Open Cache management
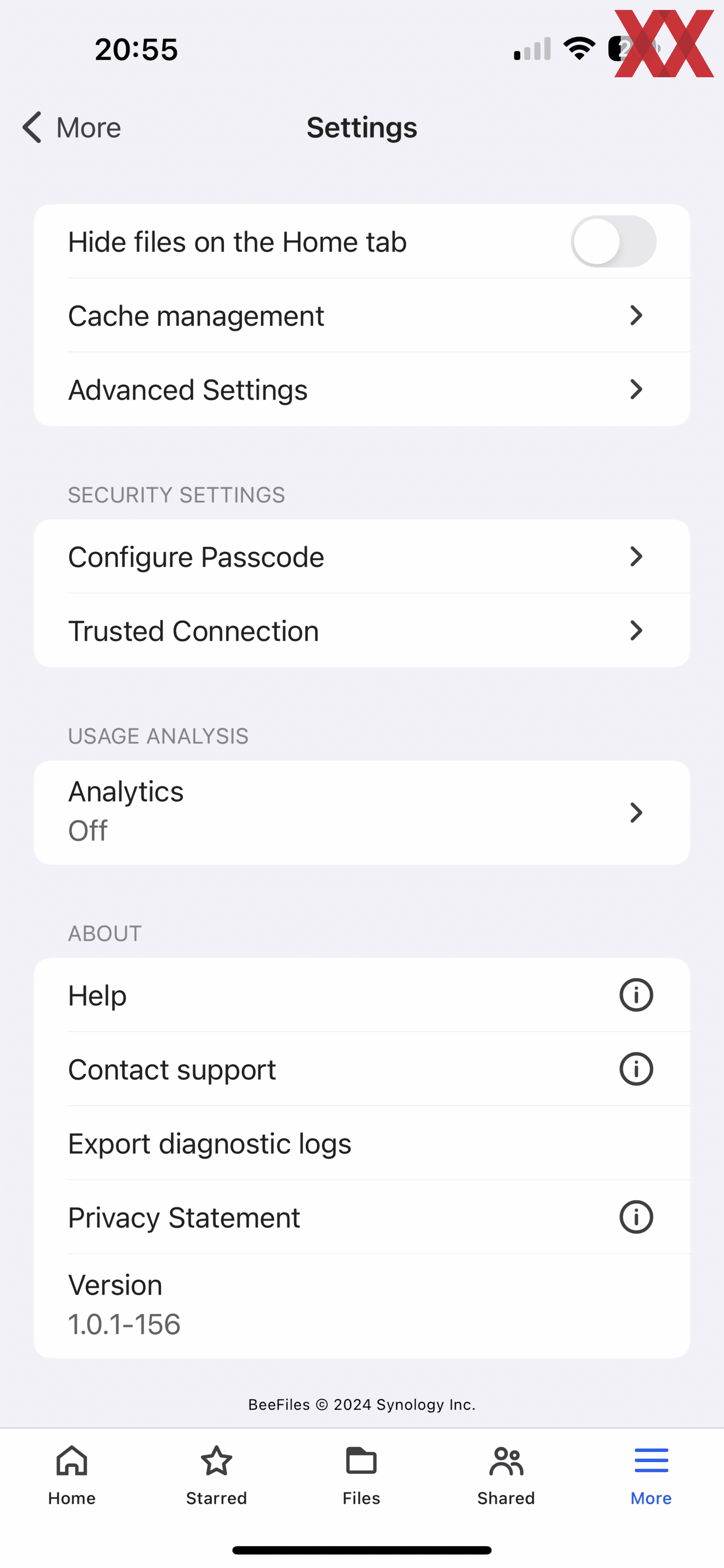 362,315
